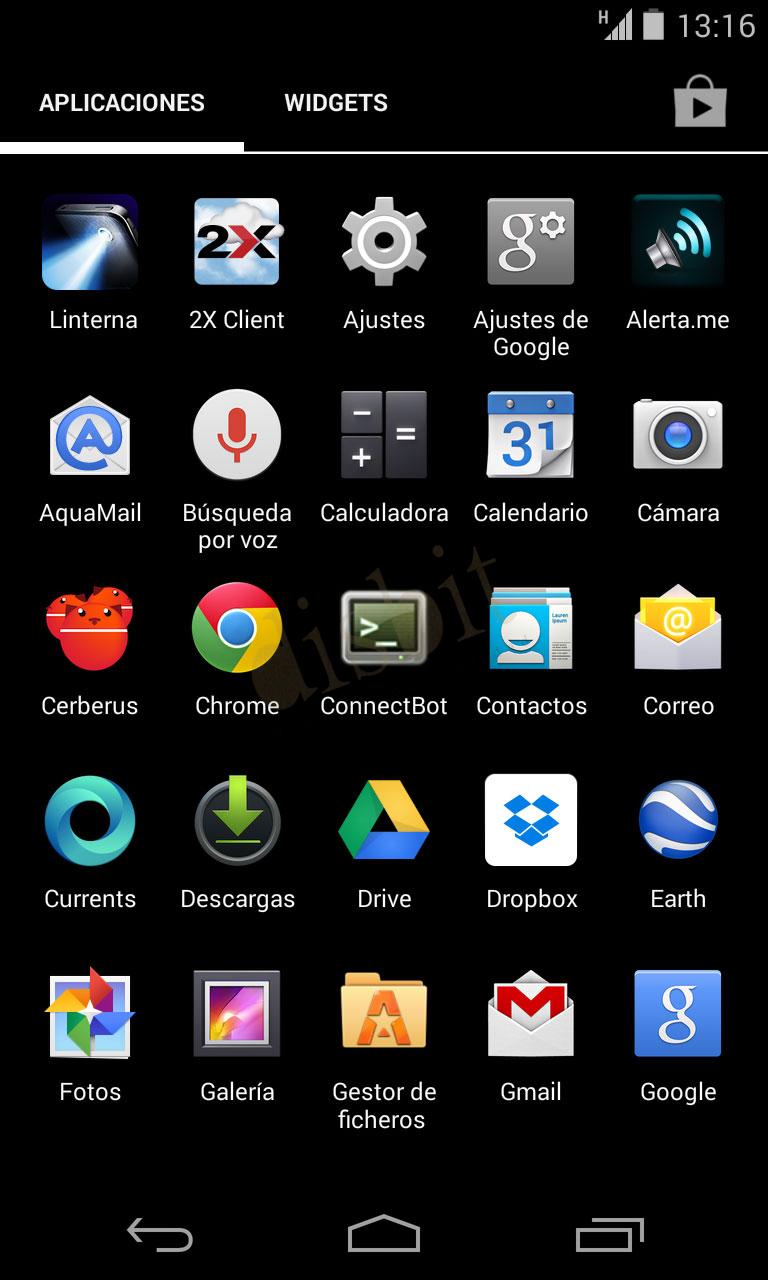768x1280 pixels.
Task: Open the AquaMail email app
Action: [90, 435]
